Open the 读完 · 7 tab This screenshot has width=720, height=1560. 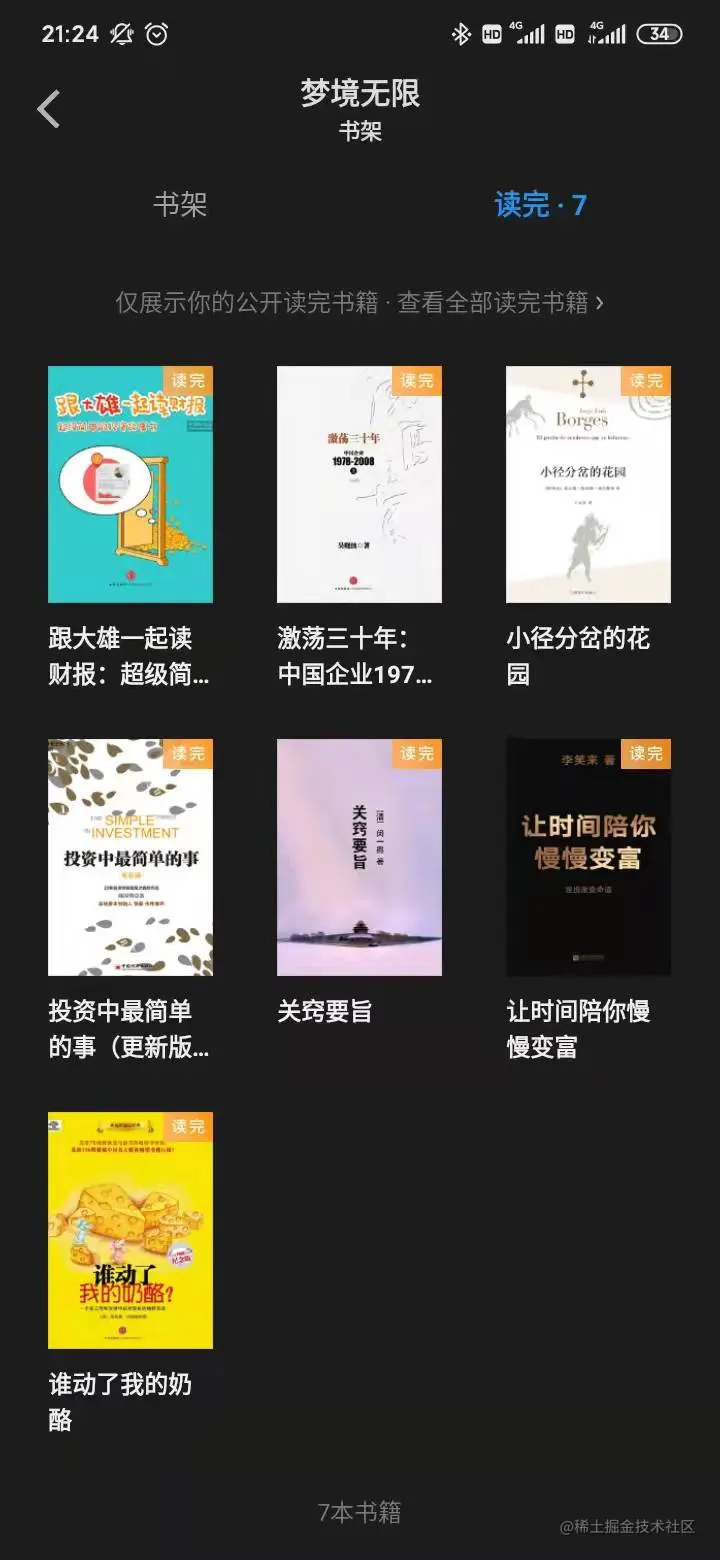(540, 203)
